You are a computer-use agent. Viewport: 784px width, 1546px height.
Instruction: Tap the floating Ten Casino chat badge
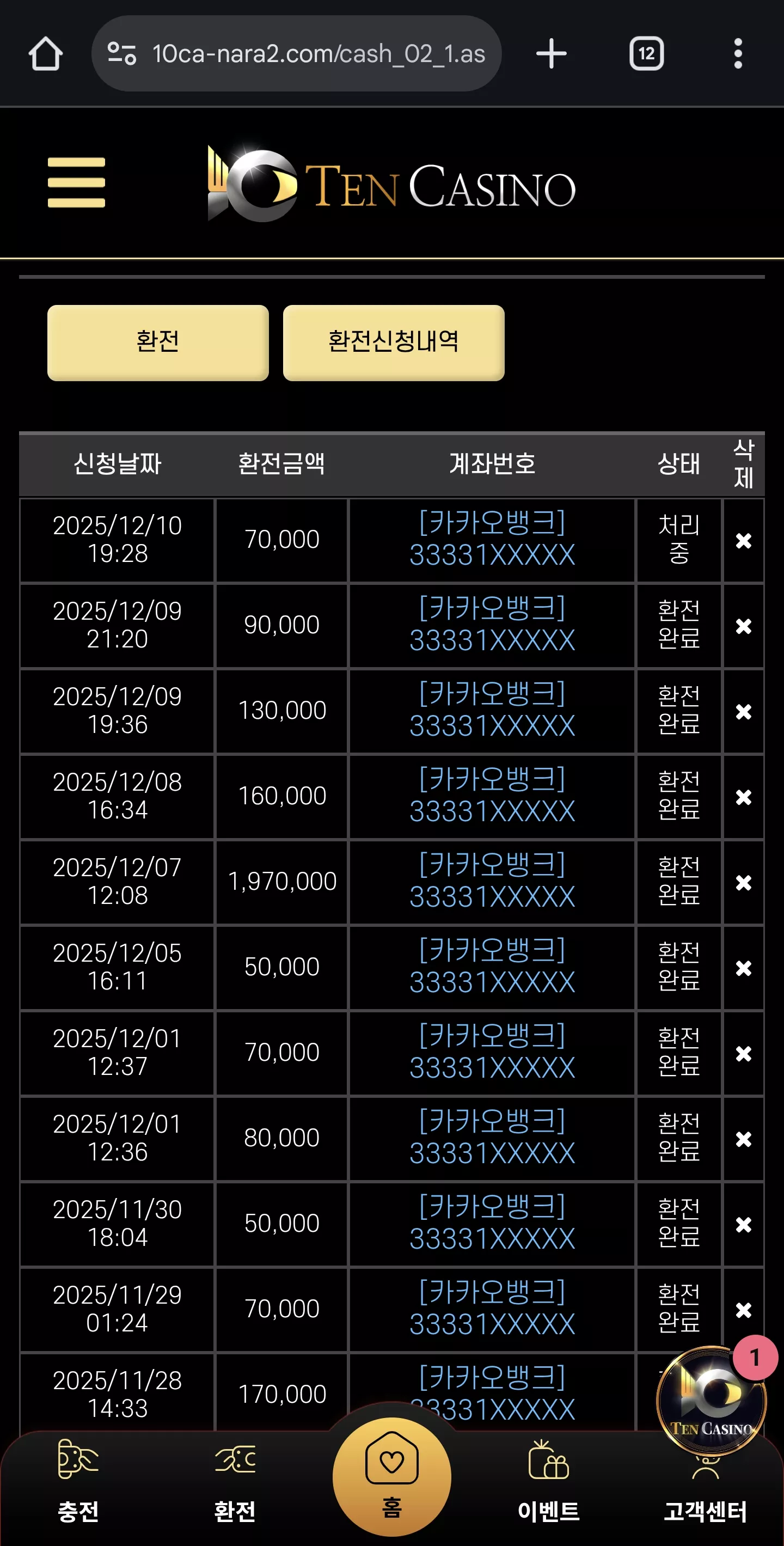[712, 1400]
